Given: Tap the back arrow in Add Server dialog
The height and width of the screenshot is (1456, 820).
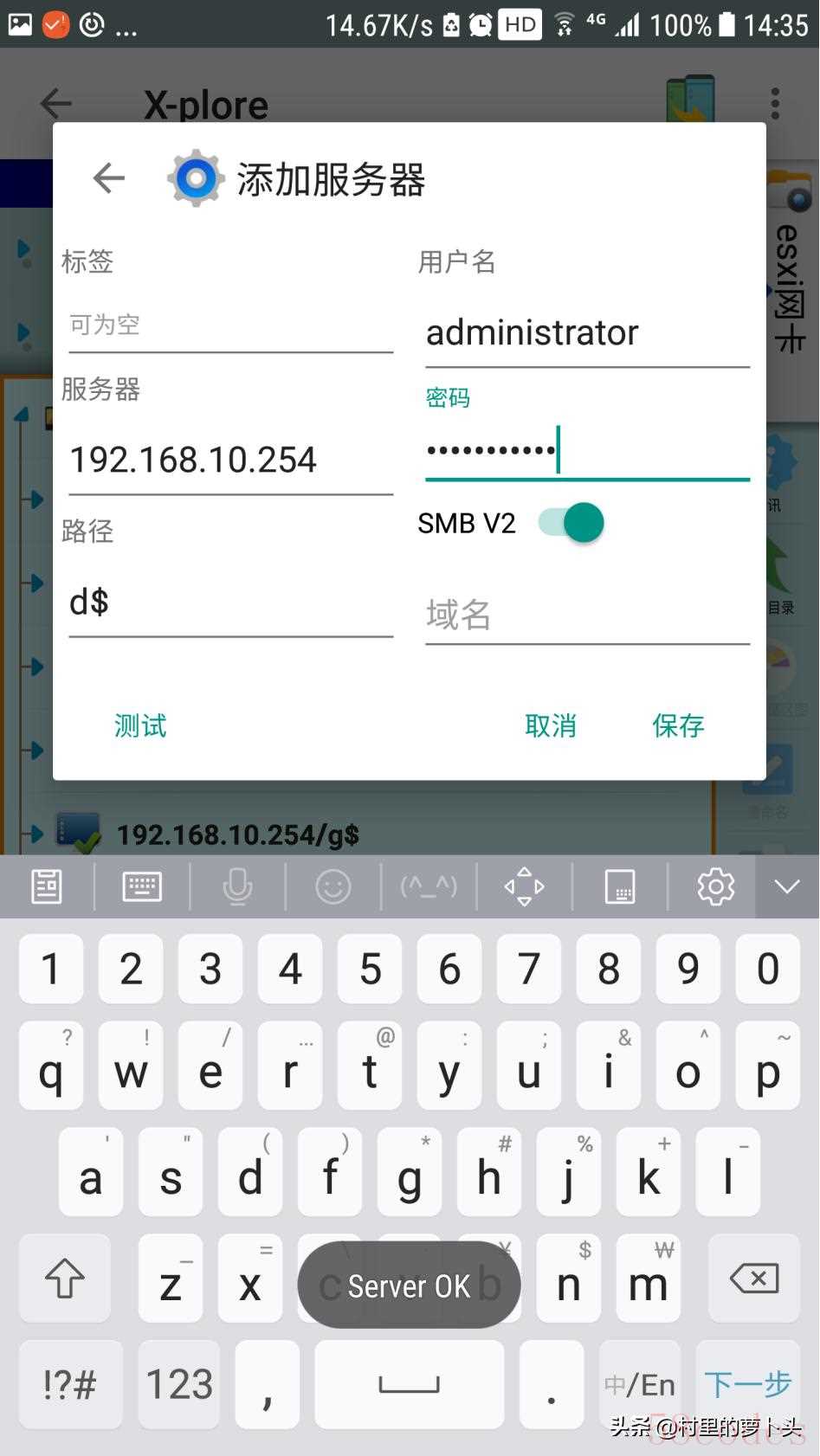Looking at the screenshot, I should [x=109, y=178].
